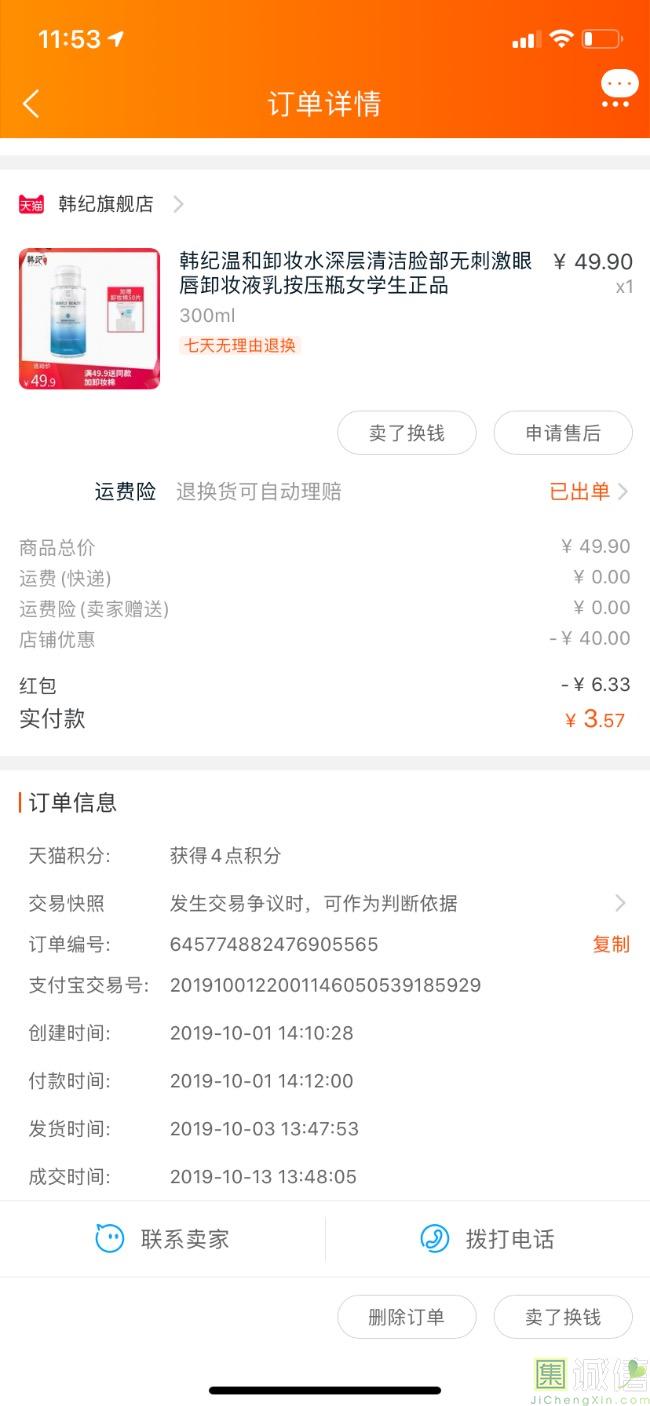Go back from order details
Screen dimensions: 650x1406
pos(31,103)
